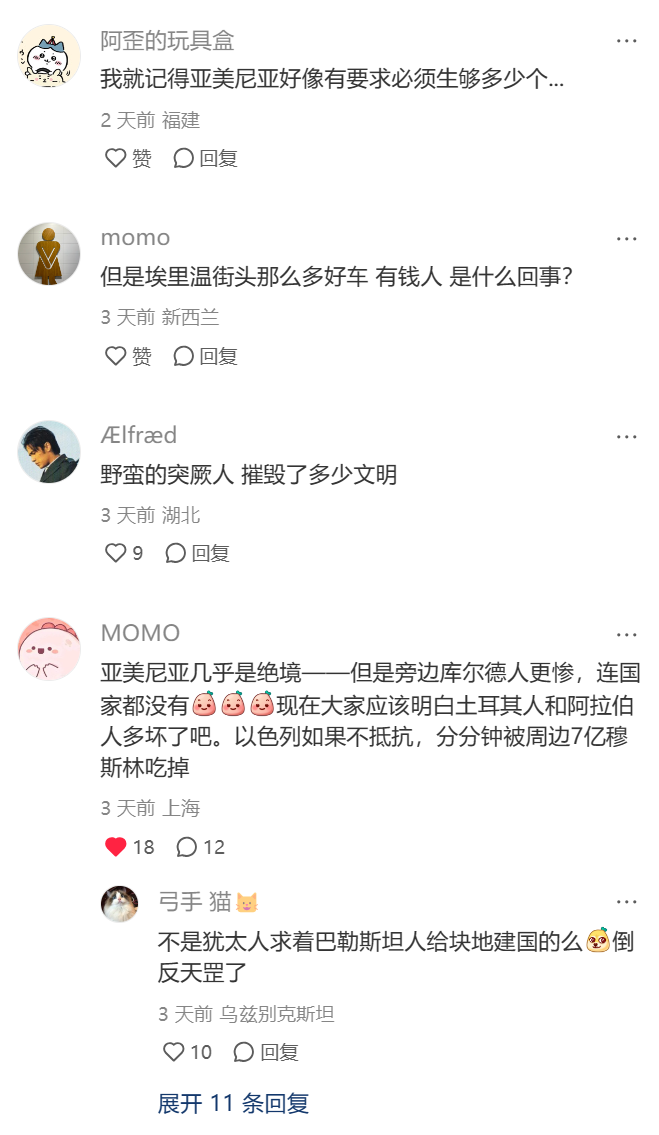Open Ælfræd's profile avatar

click(x=49, y=452)
